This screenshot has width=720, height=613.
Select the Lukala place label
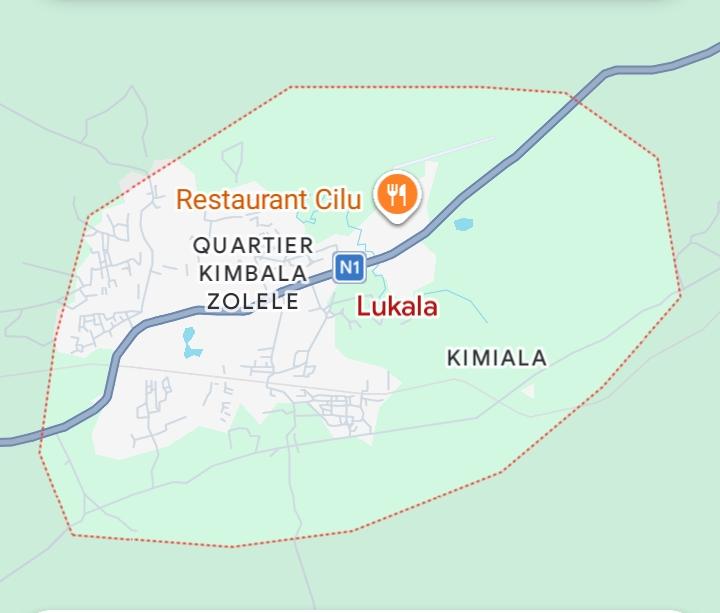coord(397,307)
